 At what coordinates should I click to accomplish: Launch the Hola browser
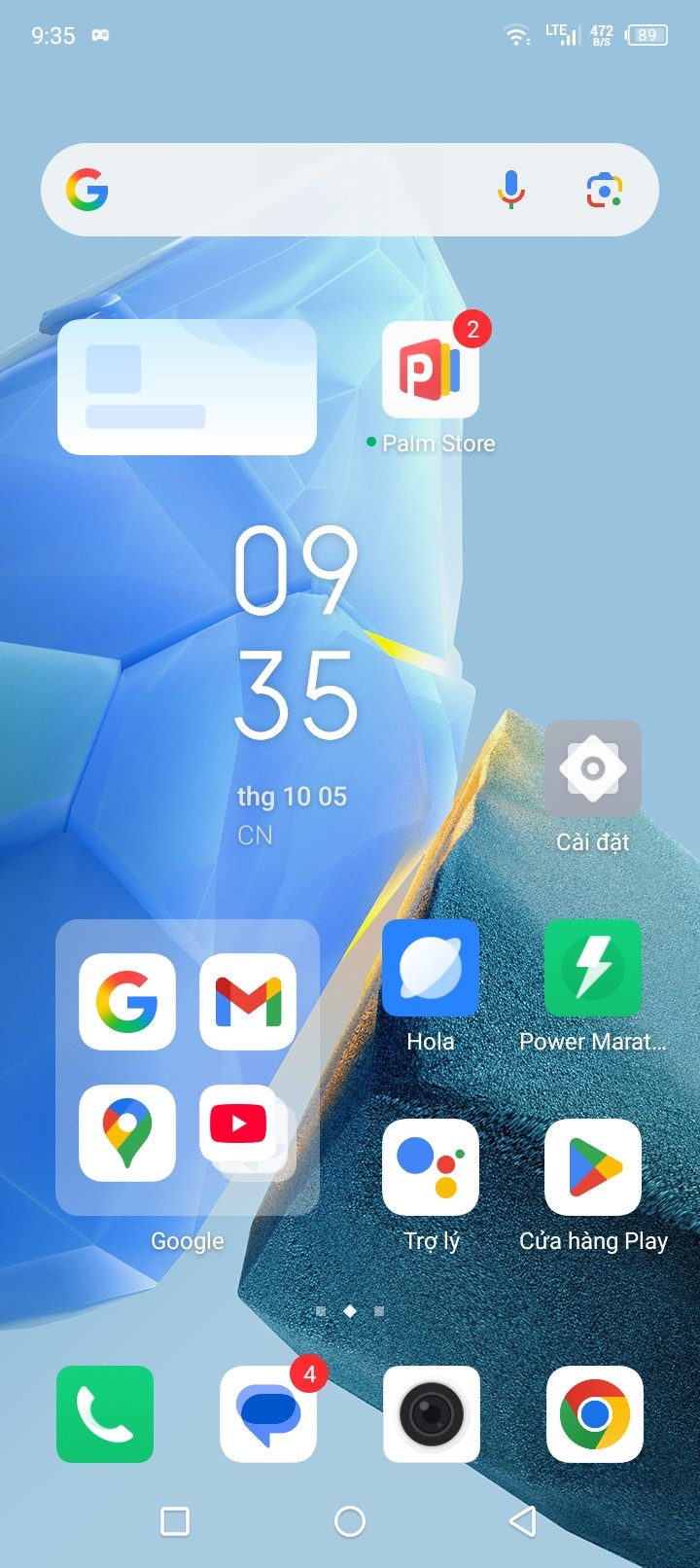pyautogui.click(x=431, y=969)
